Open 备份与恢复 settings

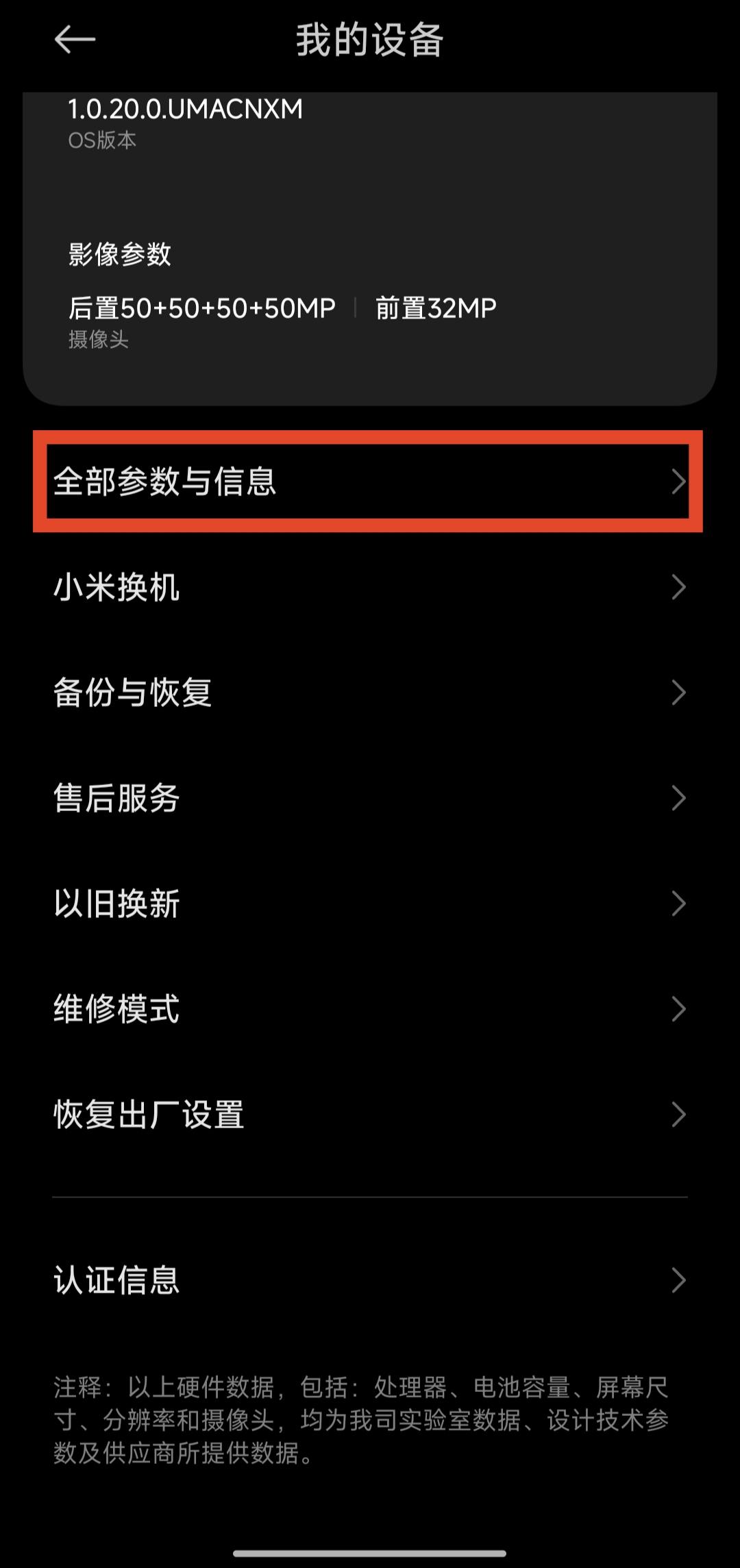tap(370, 693)
